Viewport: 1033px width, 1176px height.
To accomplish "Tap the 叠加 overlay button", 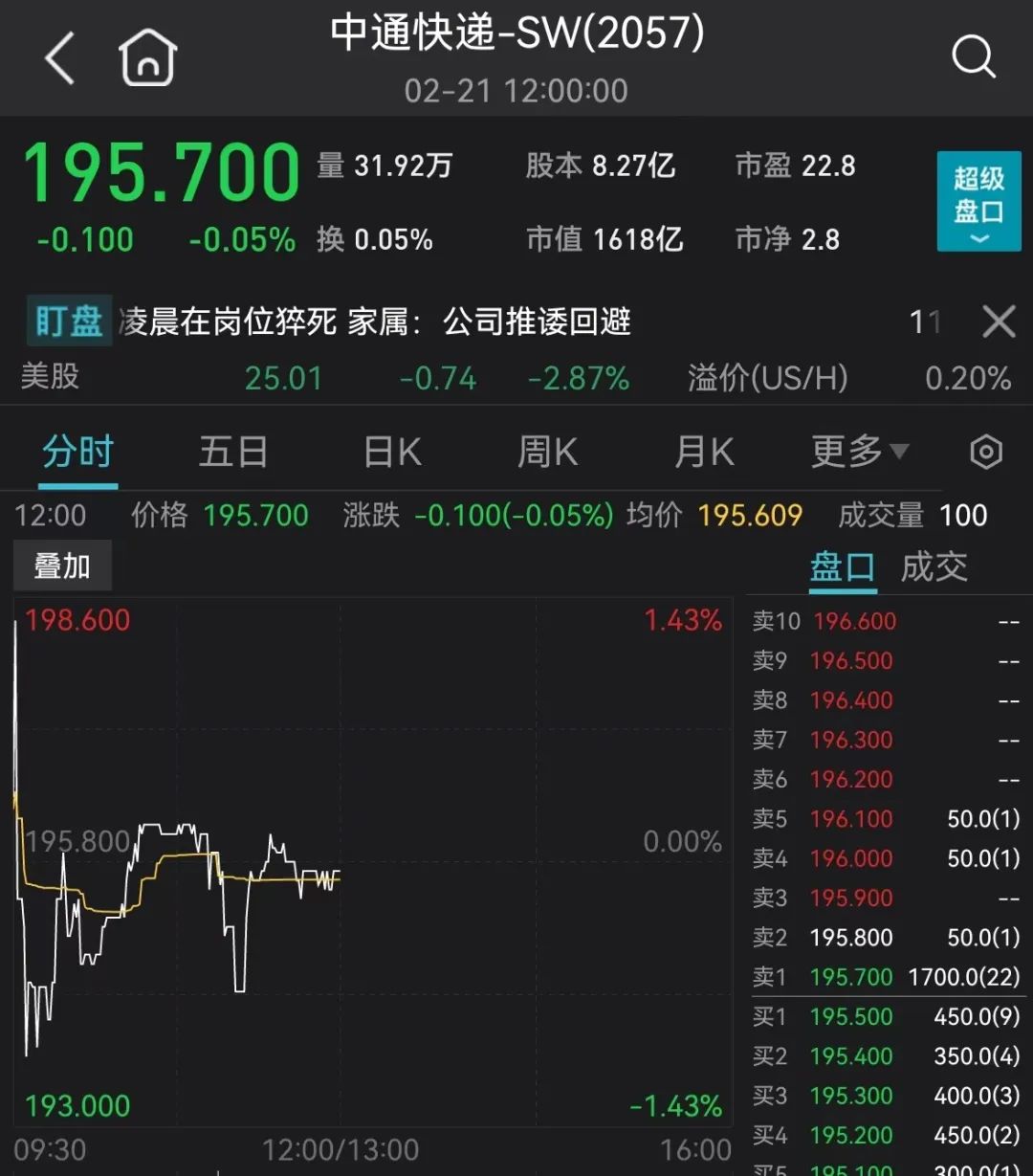I will tap(62, 566).
